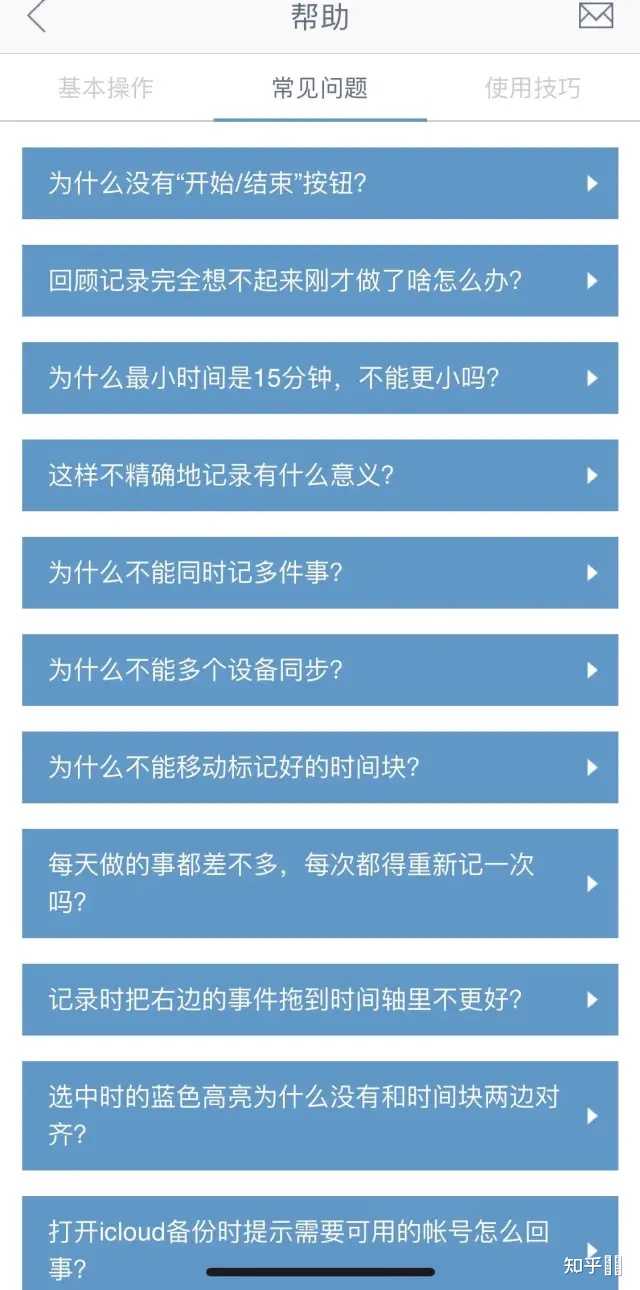This screenshot has height=1290, width=640.
Task: Go back using the top-left arrow
Action: point(37,17)
